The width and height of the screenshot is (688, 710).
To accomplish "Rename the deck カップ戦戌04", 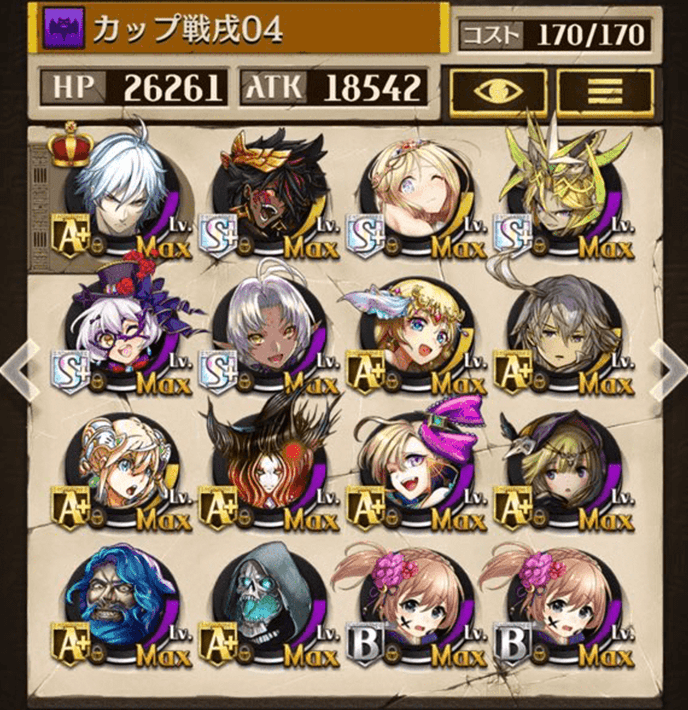I will pyautogui.click(x=230, y=27).
